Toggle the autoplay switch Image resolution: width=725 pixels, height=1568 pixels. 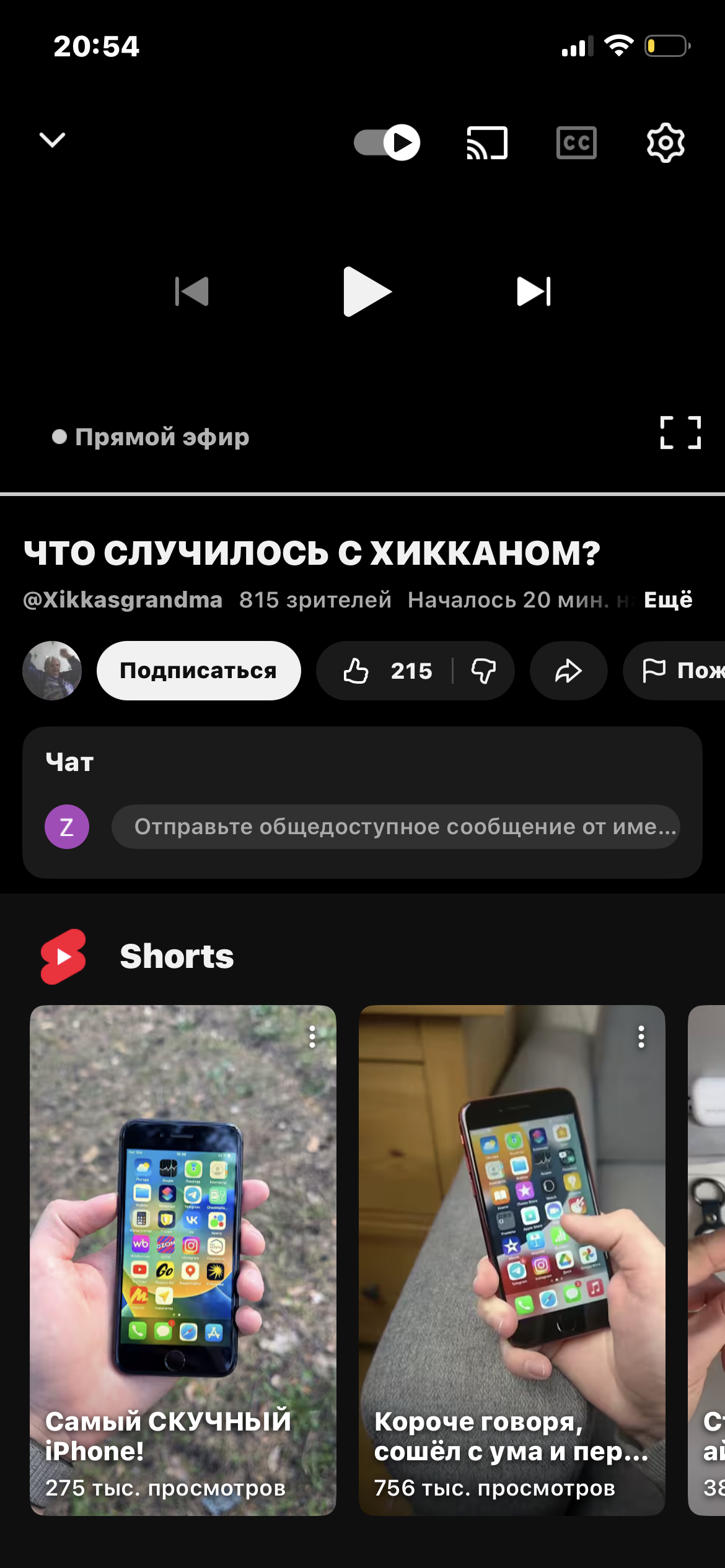tap(387, 143)
